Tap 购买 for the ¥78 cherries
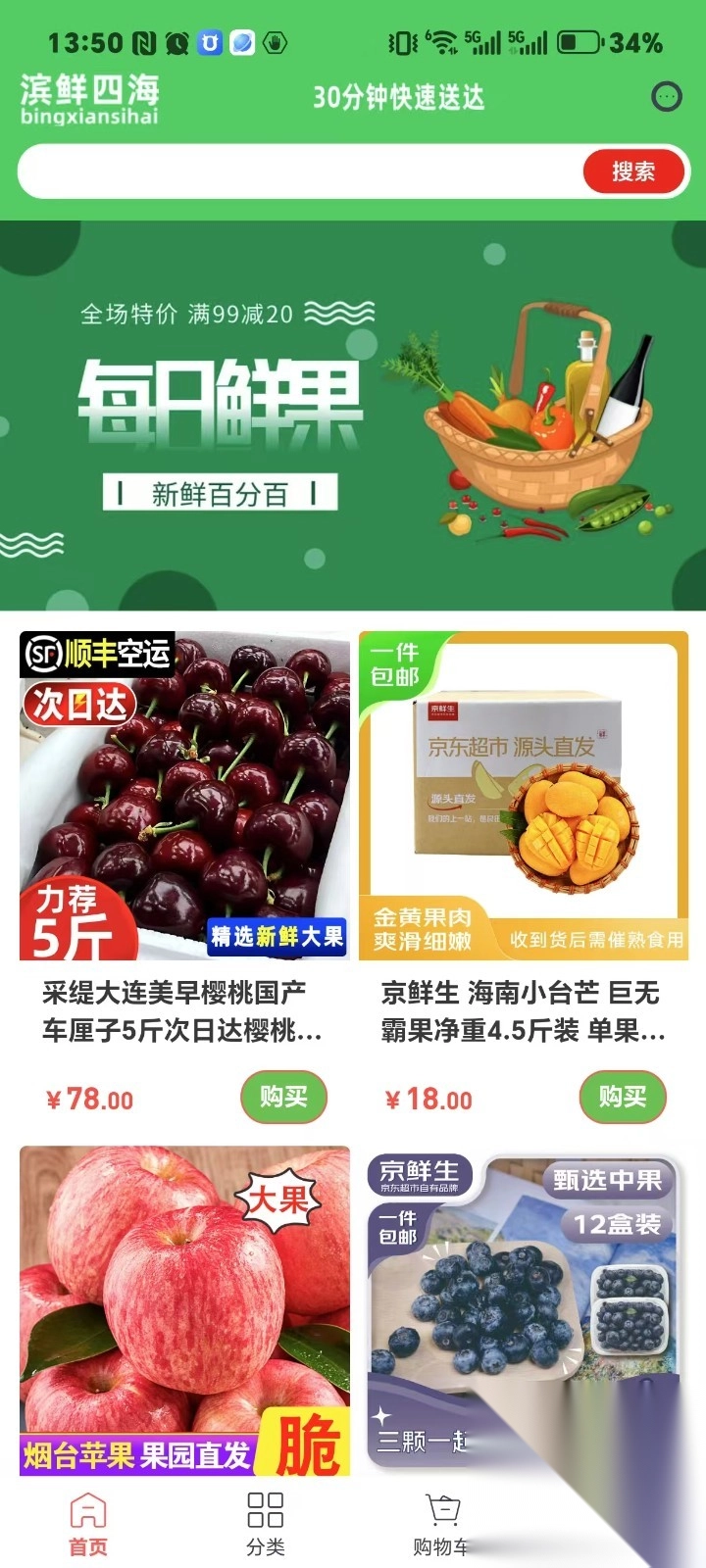The height and width of the screenshot is (1568, 706). [283, 1097]
